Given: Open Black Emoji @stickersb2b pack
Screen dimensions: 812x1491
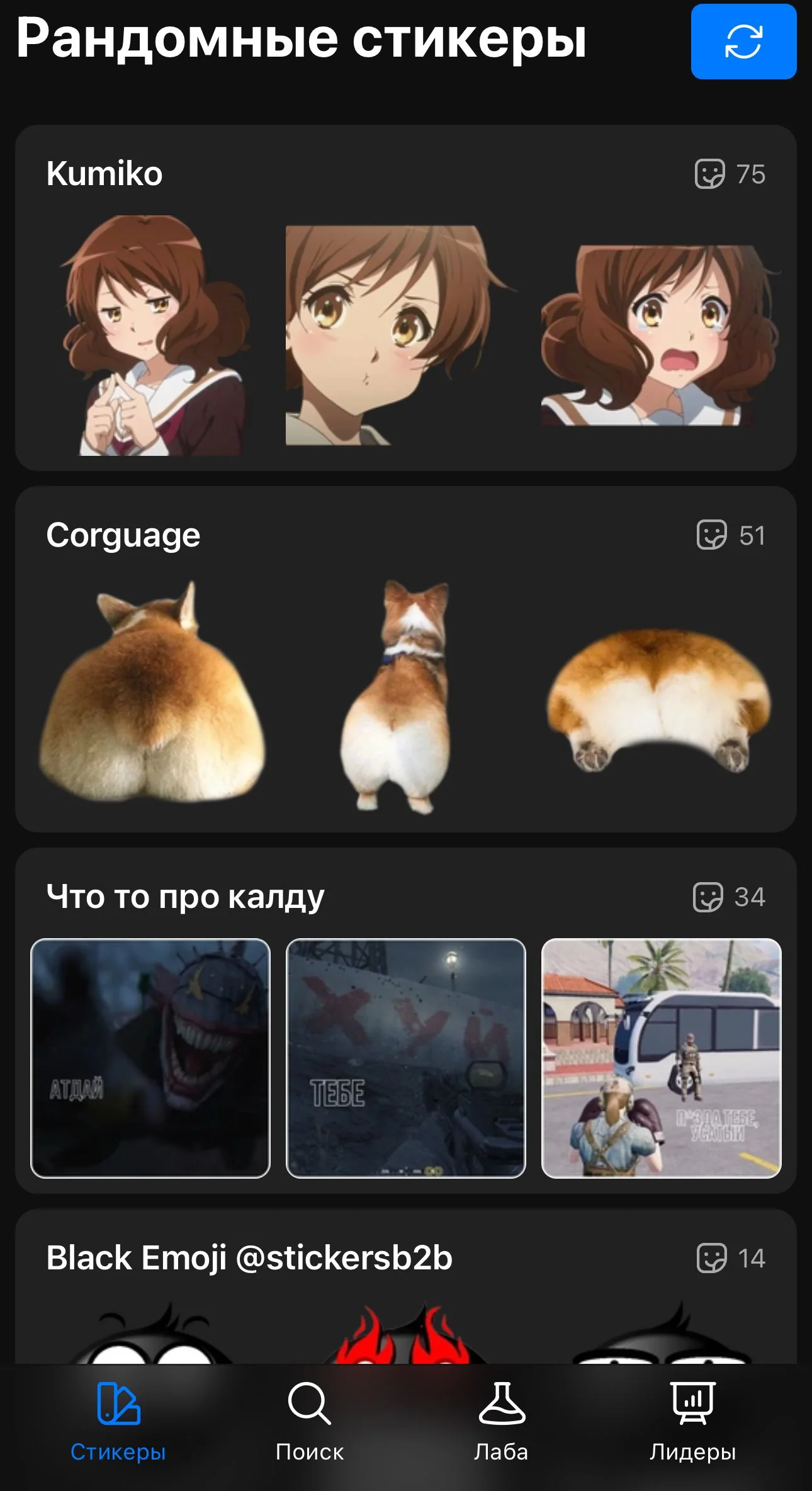Looking at the screenshot, I should pyautogui.click(x=406, y=1287).
